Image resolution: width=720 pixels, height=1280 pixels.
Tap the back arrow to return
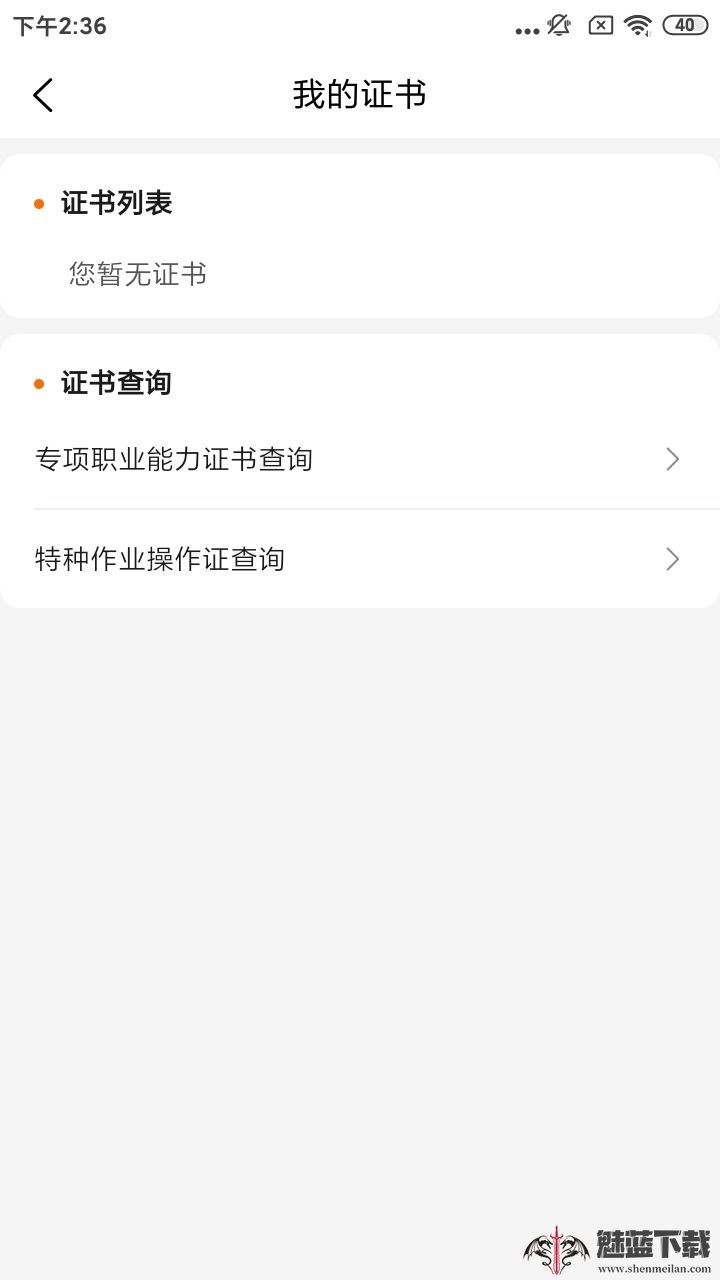pyautogui.click(x=42, y=95)
